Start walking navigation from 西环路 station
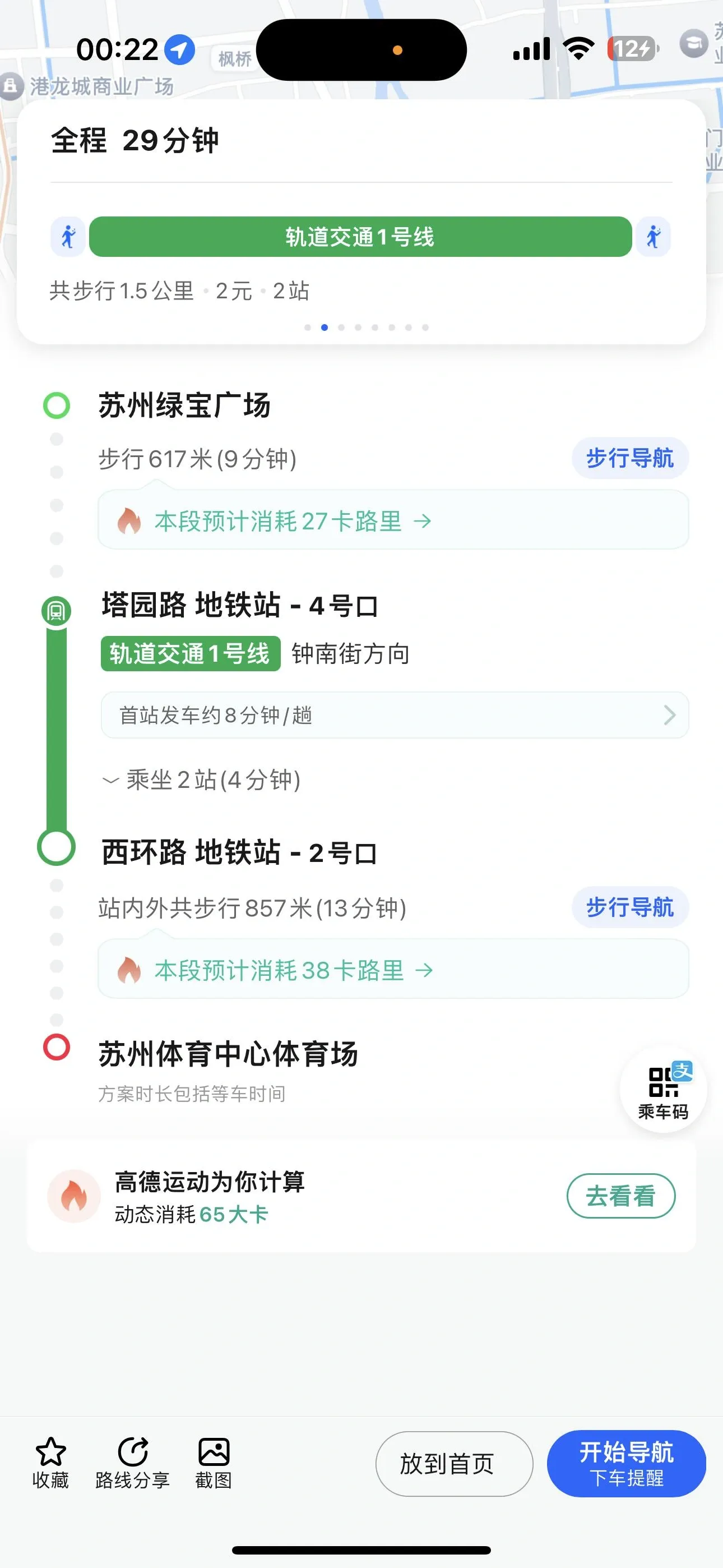The height and width of the screenshot is (1568, 723). 629,907
